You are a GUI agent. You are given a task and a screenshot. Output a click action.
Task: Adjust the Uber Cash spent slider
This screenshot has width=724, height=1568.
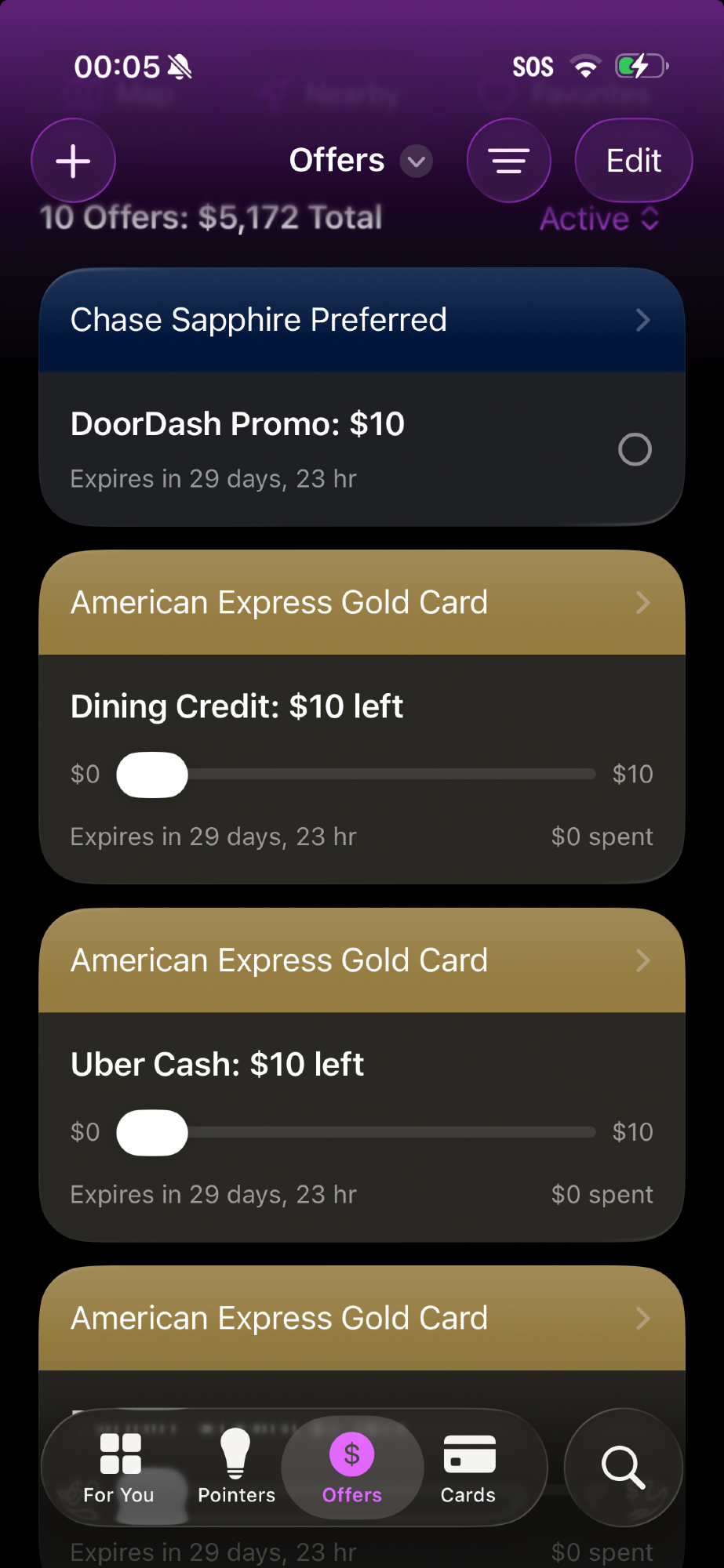click(x=152, y=1132)
